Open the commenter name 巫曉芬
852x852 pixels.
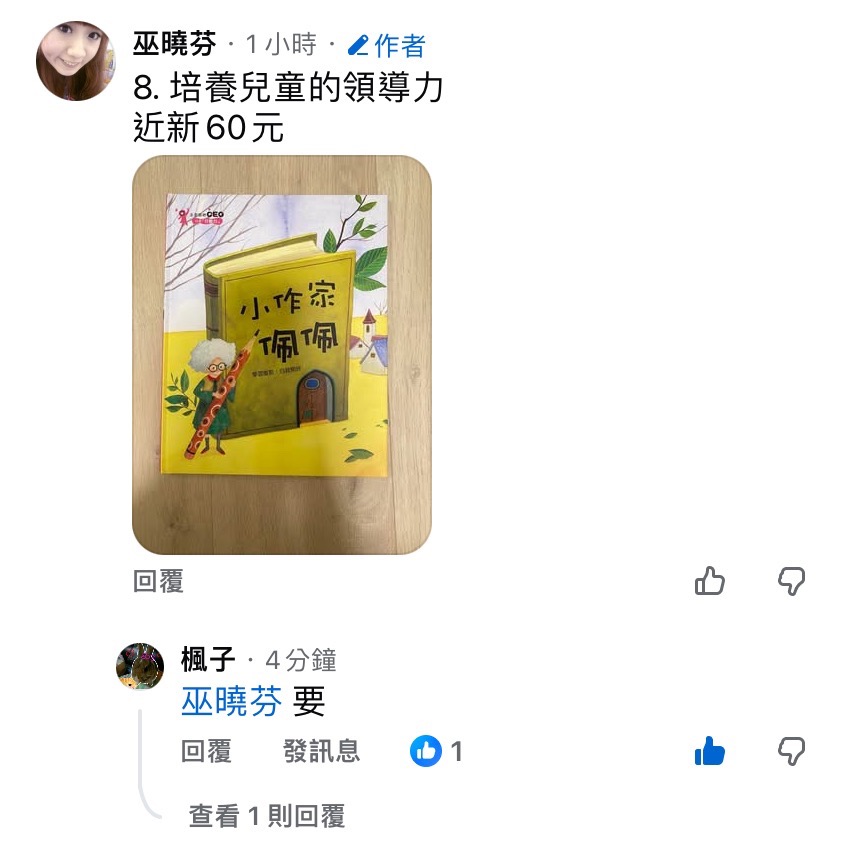[174, 45]
